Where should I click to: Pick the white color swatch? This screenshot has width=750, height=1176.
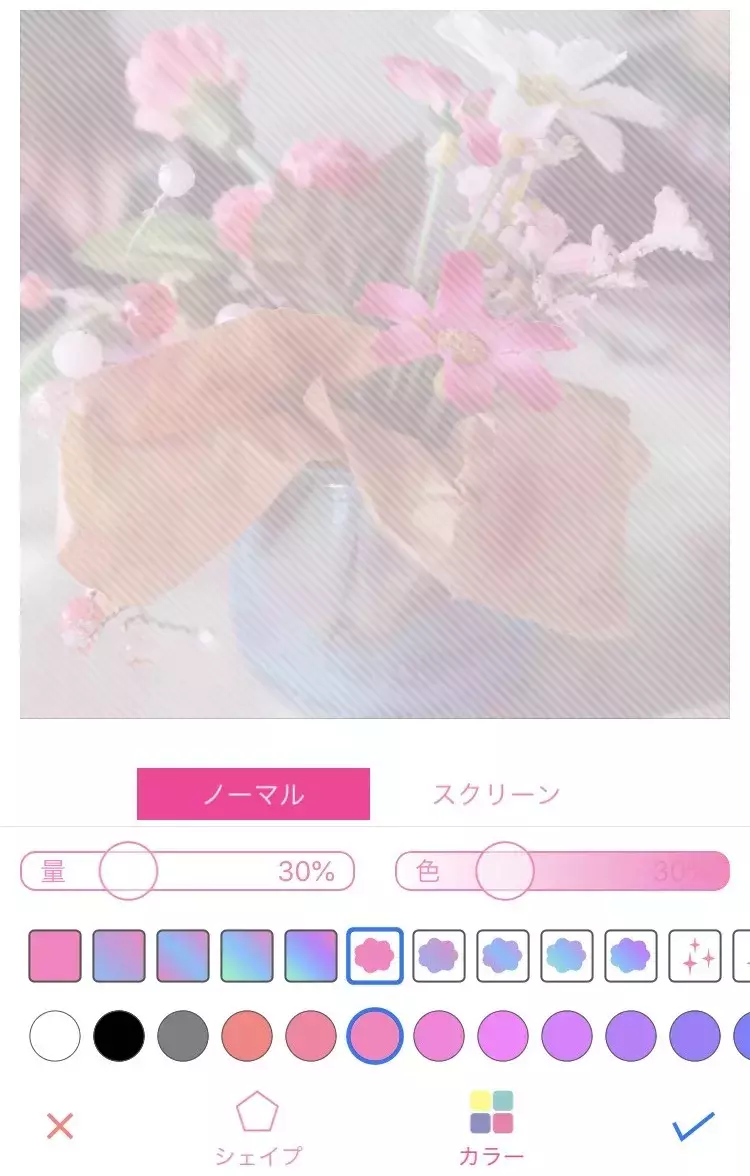click(x=55, y=1035)
